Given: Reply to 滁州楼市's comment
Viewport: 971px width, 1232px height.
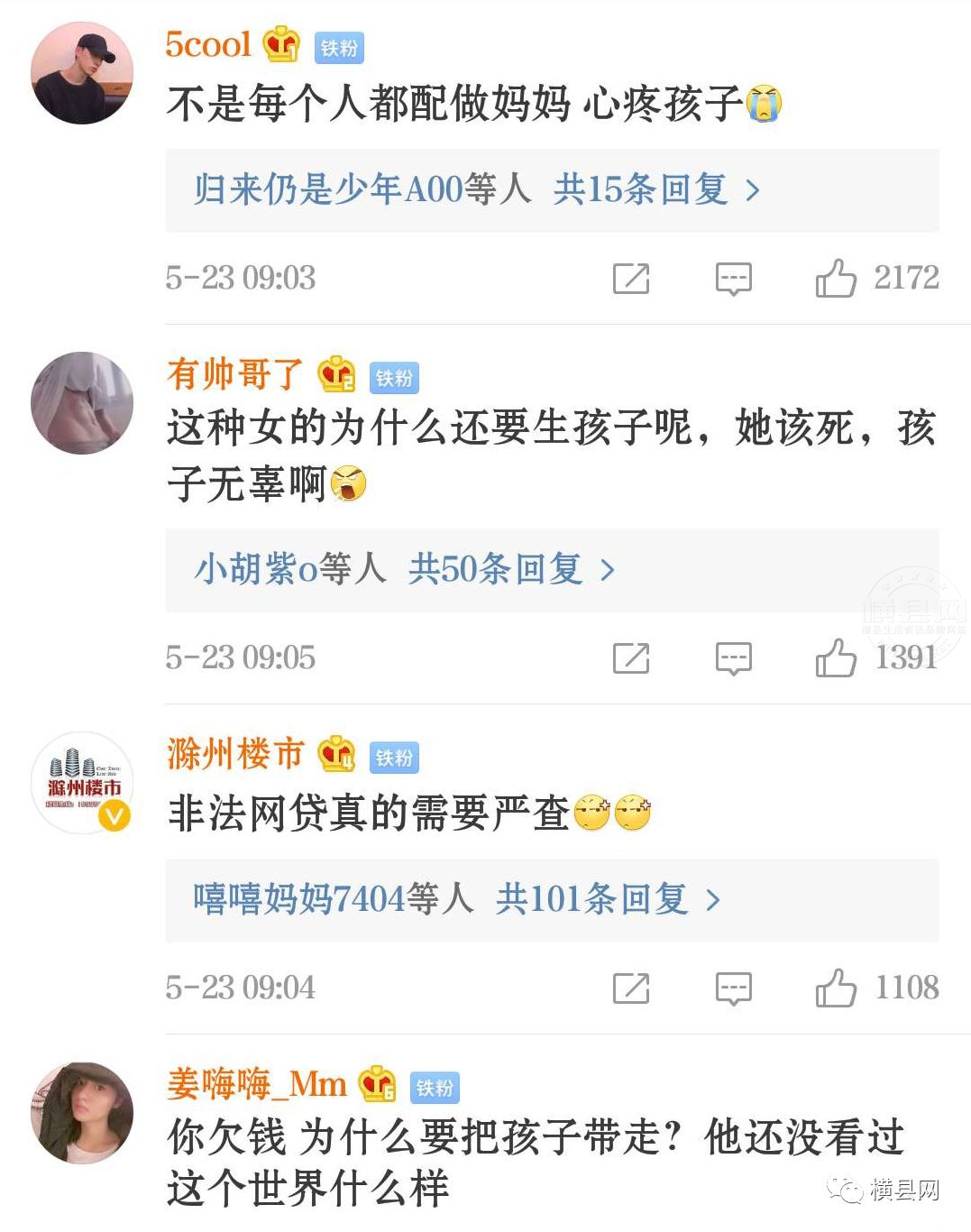Looking at the screenshot, I should pyautogui.click(x=733, y=988).
